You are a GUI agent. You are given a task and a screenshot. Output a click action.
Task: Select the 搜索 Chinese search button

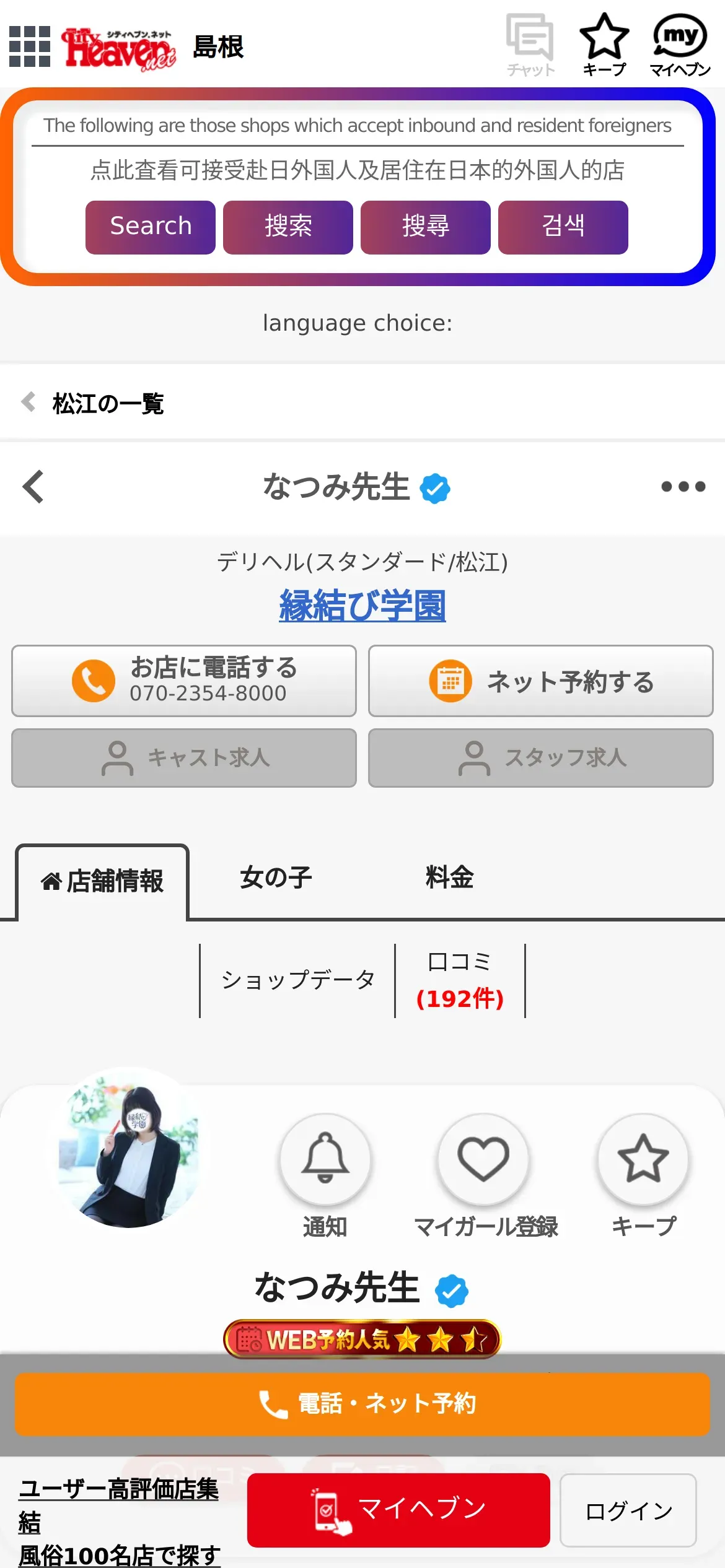coord(288,227)
